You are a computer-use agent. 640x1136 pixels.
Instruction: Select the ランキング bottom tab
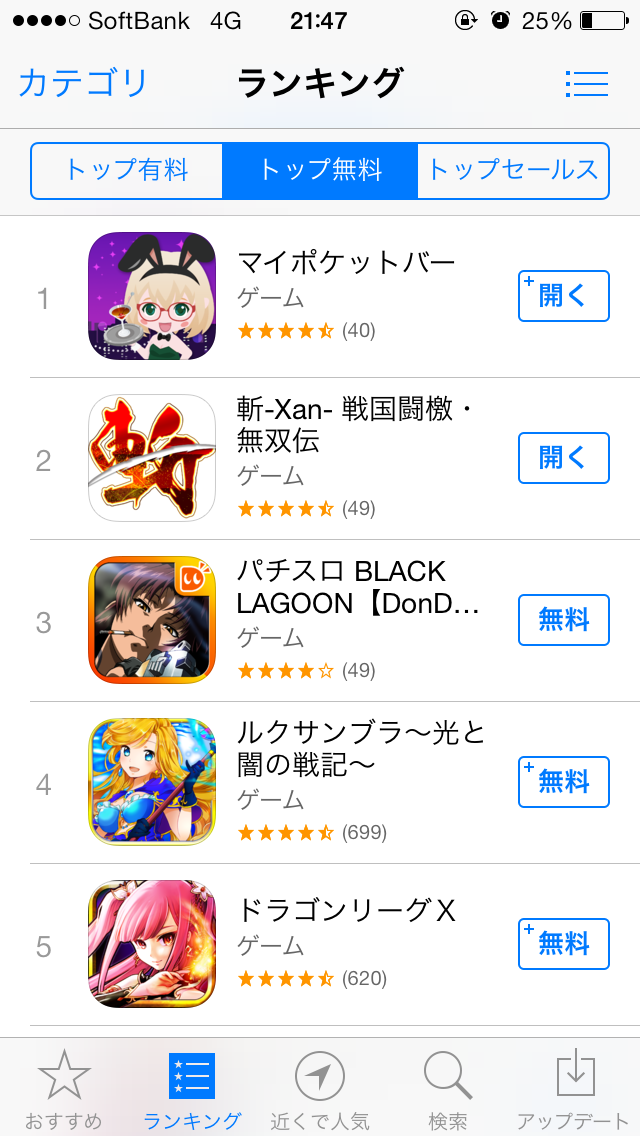pos(192,1090)
